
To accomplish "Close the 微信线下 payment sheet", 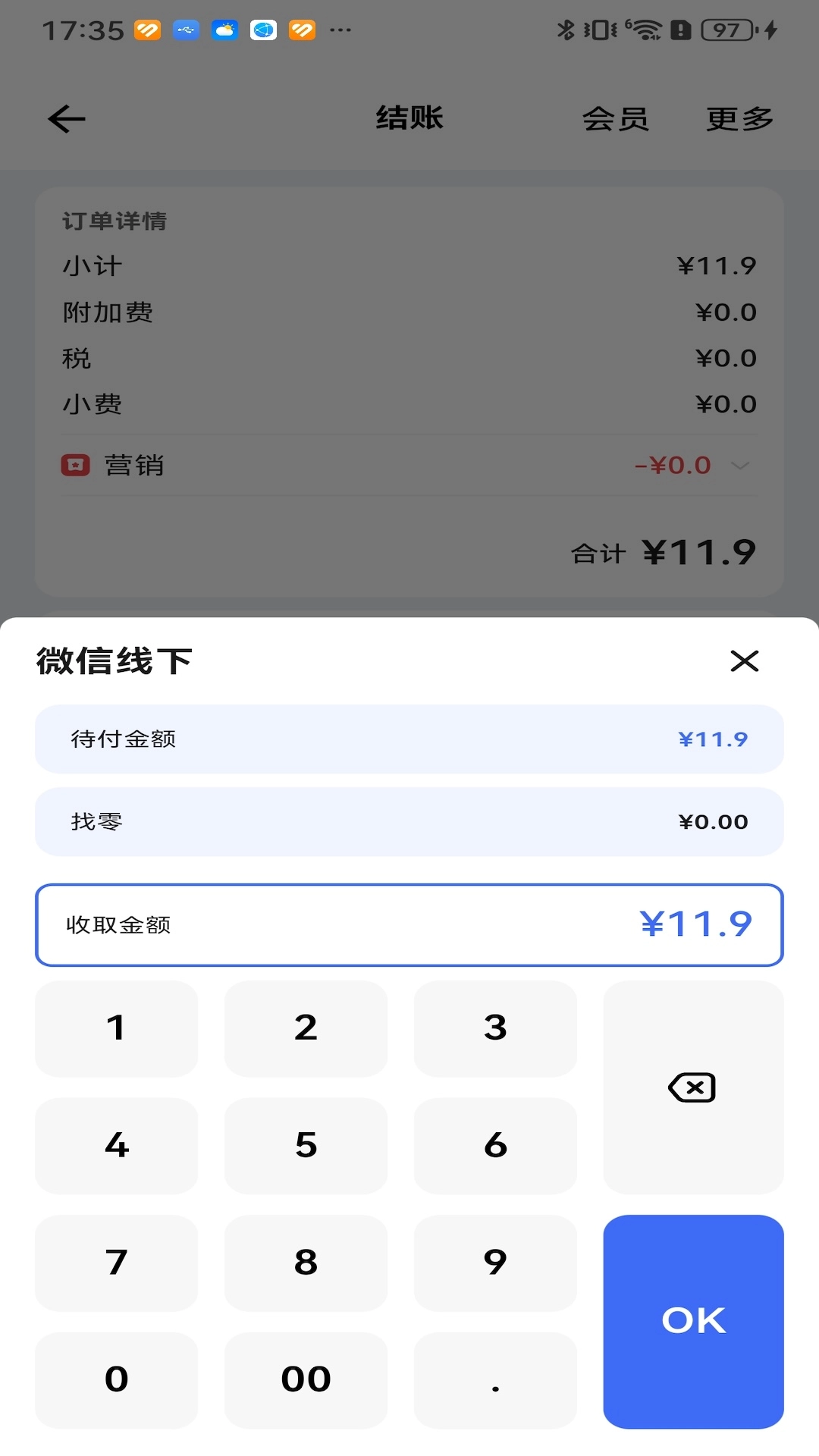I will (744, 661).
